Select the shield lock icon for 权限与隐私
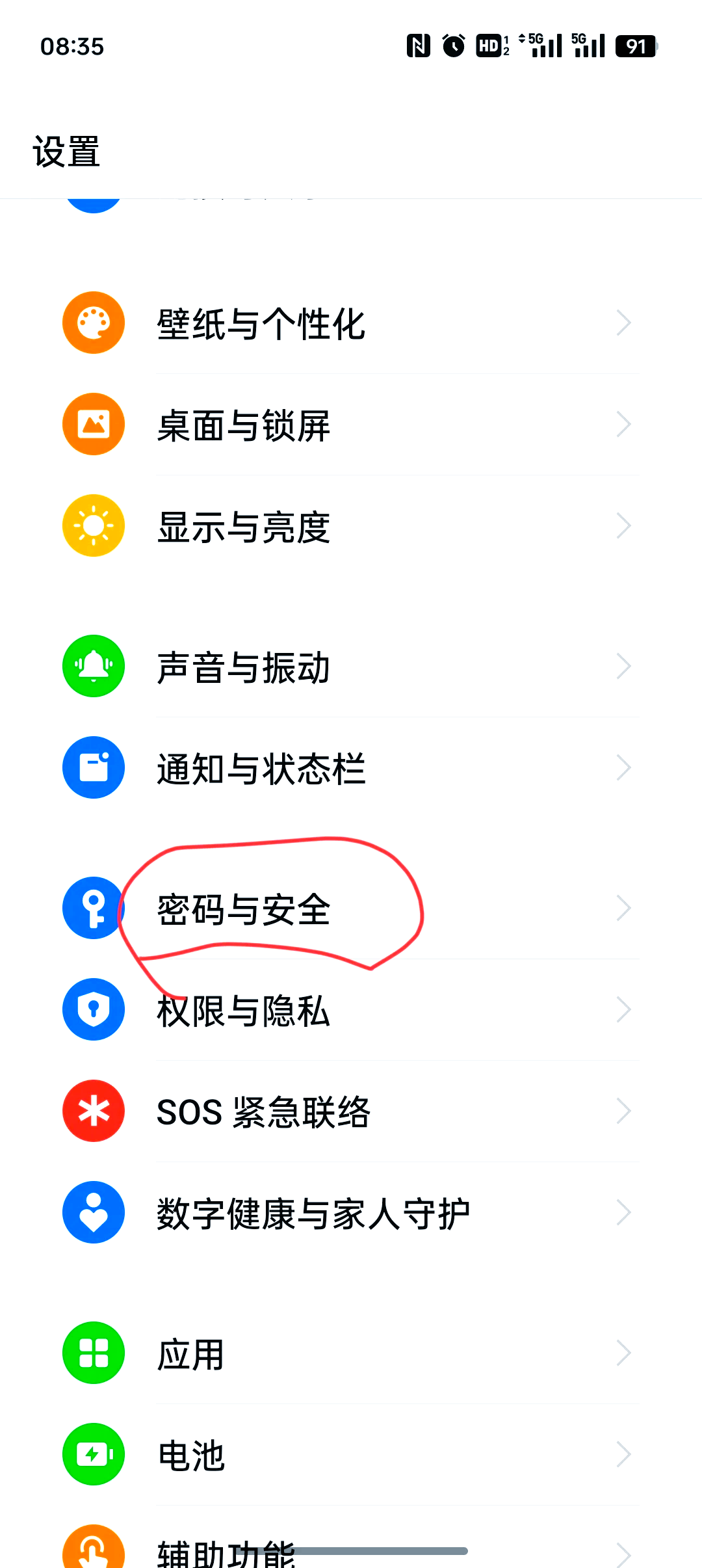Viewport: 702px width, 1568px height. [93, 1009]
